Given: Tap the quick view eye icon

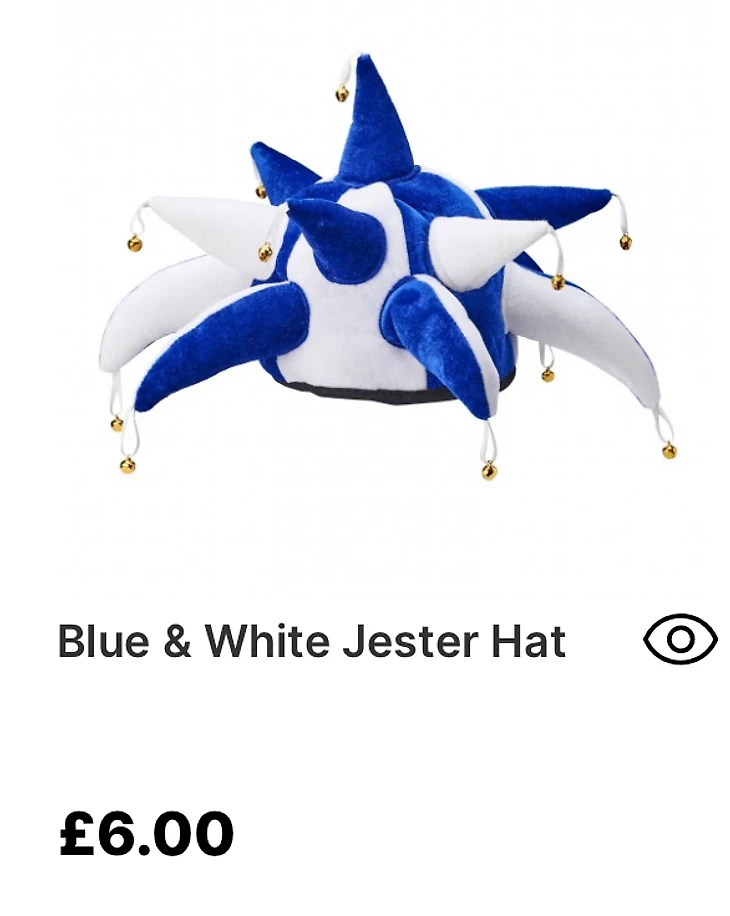Looking at the screenshot, I should pos(680,640).
